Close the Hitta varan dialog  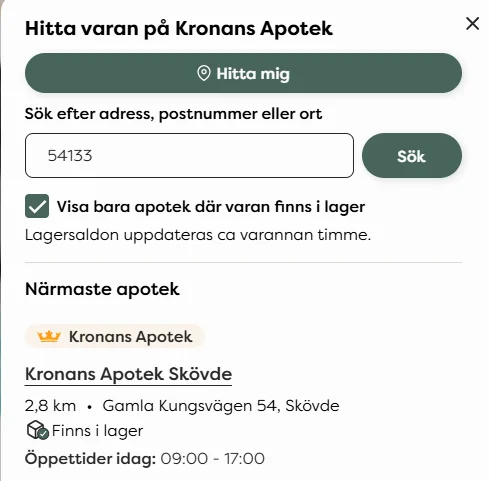pos(472,24)
